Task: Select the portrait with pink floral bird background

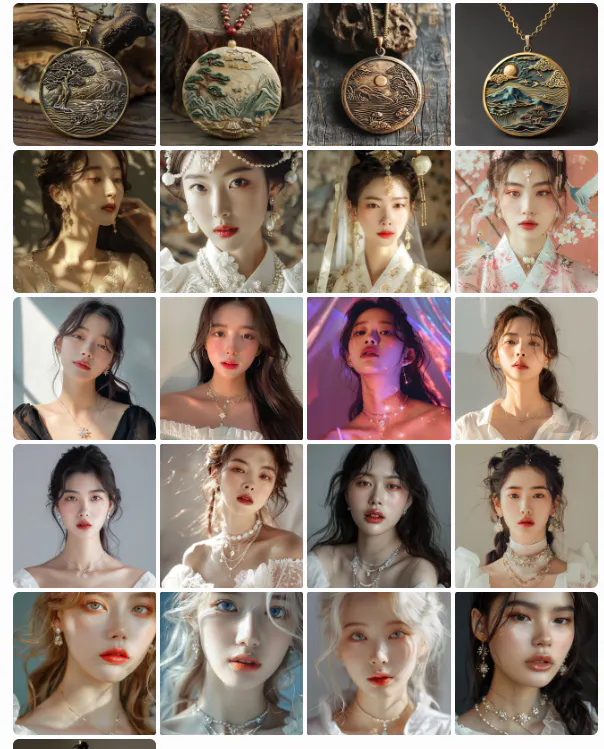Action: pos(526,221)
